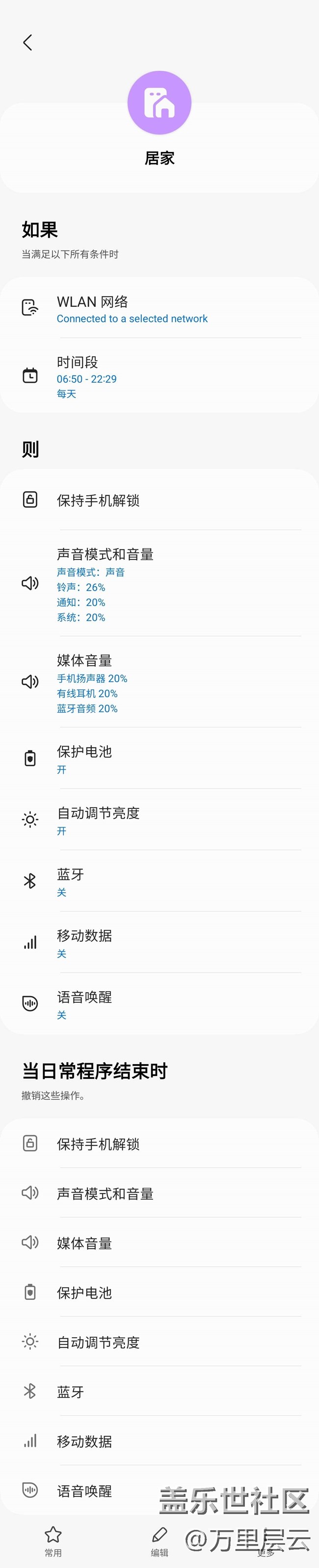
Task: Open the 移动数据 action set to 关
Action: click(x=159, y=943)
